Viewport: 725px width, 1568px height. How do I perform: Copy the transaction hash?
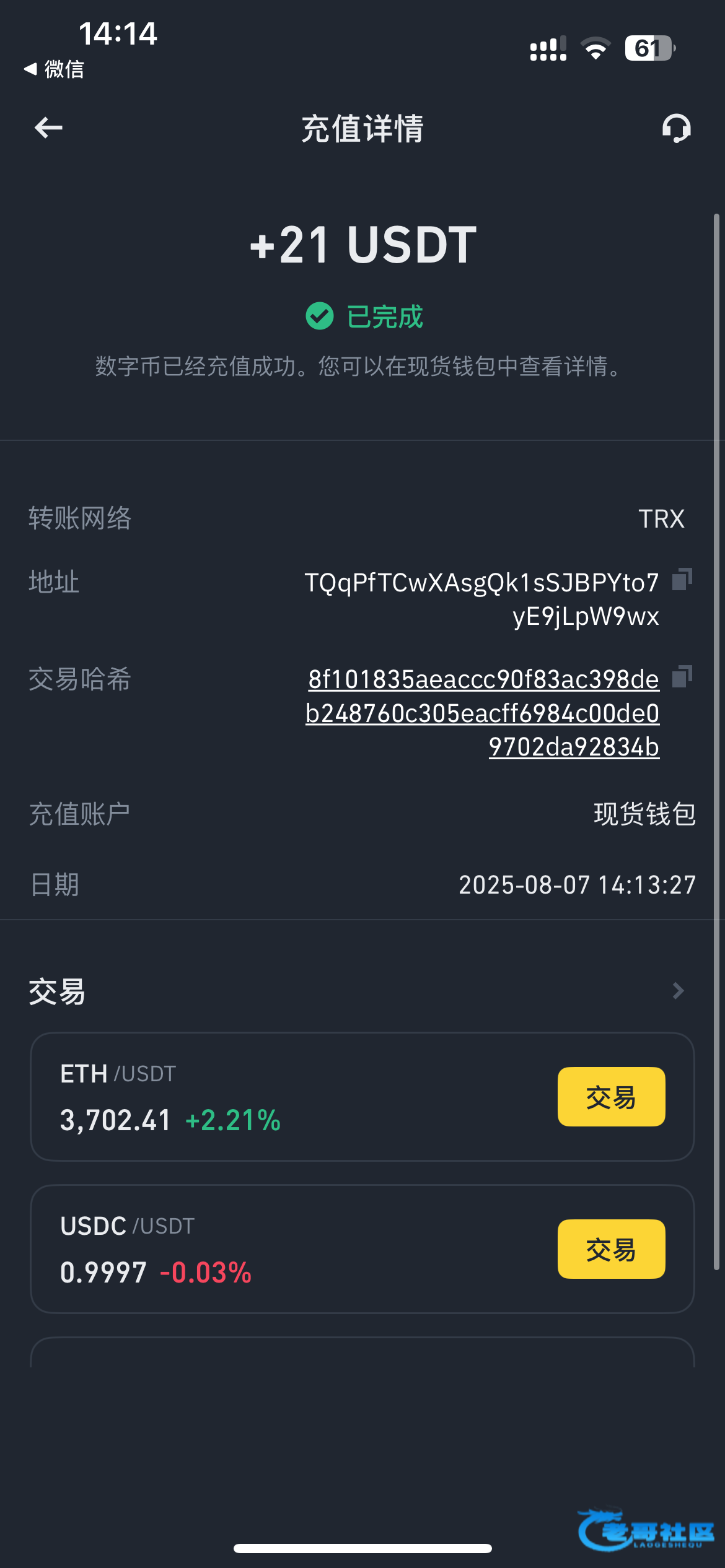(682, 676)
